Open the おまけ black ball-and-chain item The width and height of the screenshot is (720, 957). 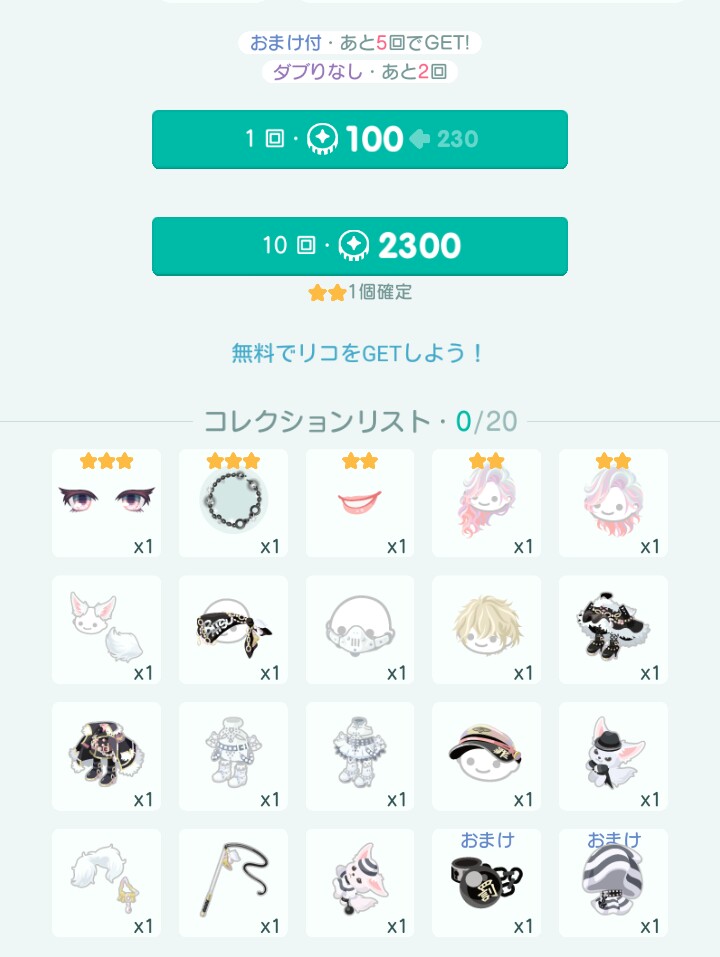pos(486,883)
